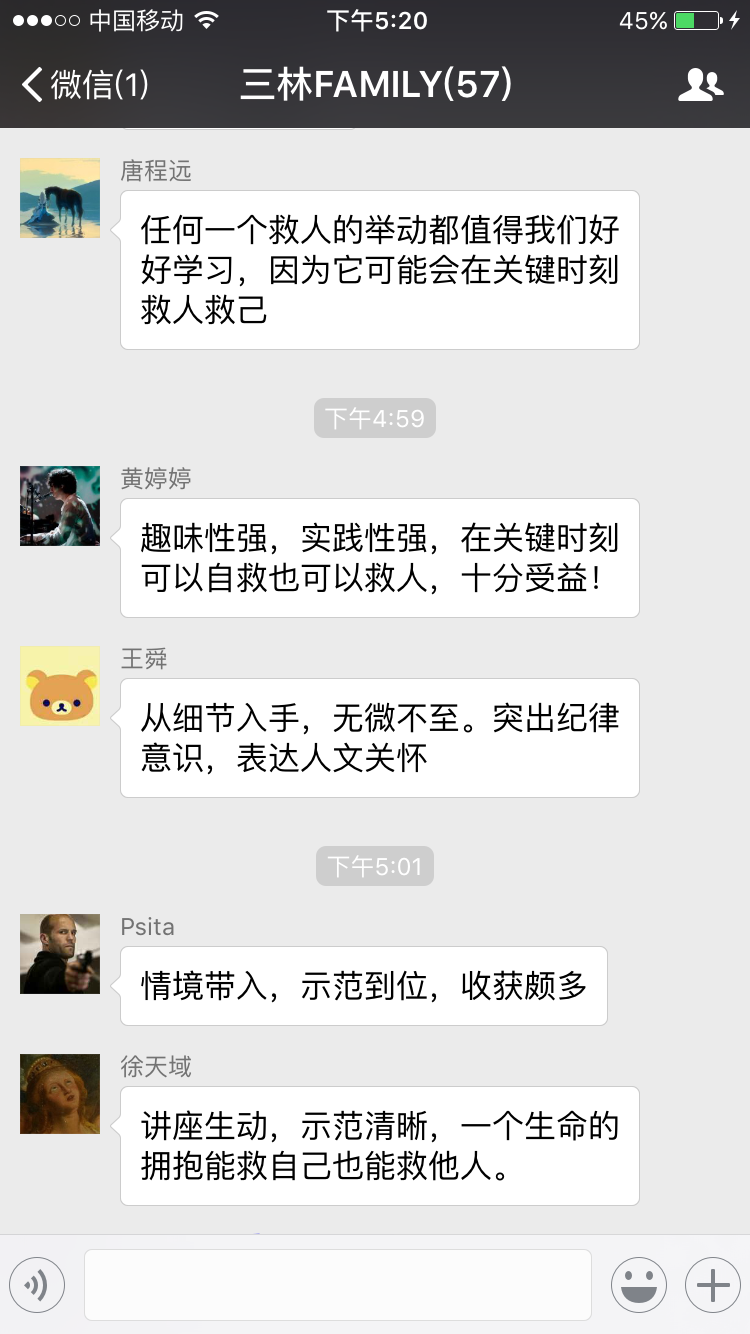The width and height of the screenshot is (750, 1334).
Task: Tap the message text field
Action: tap(337, 1284)
